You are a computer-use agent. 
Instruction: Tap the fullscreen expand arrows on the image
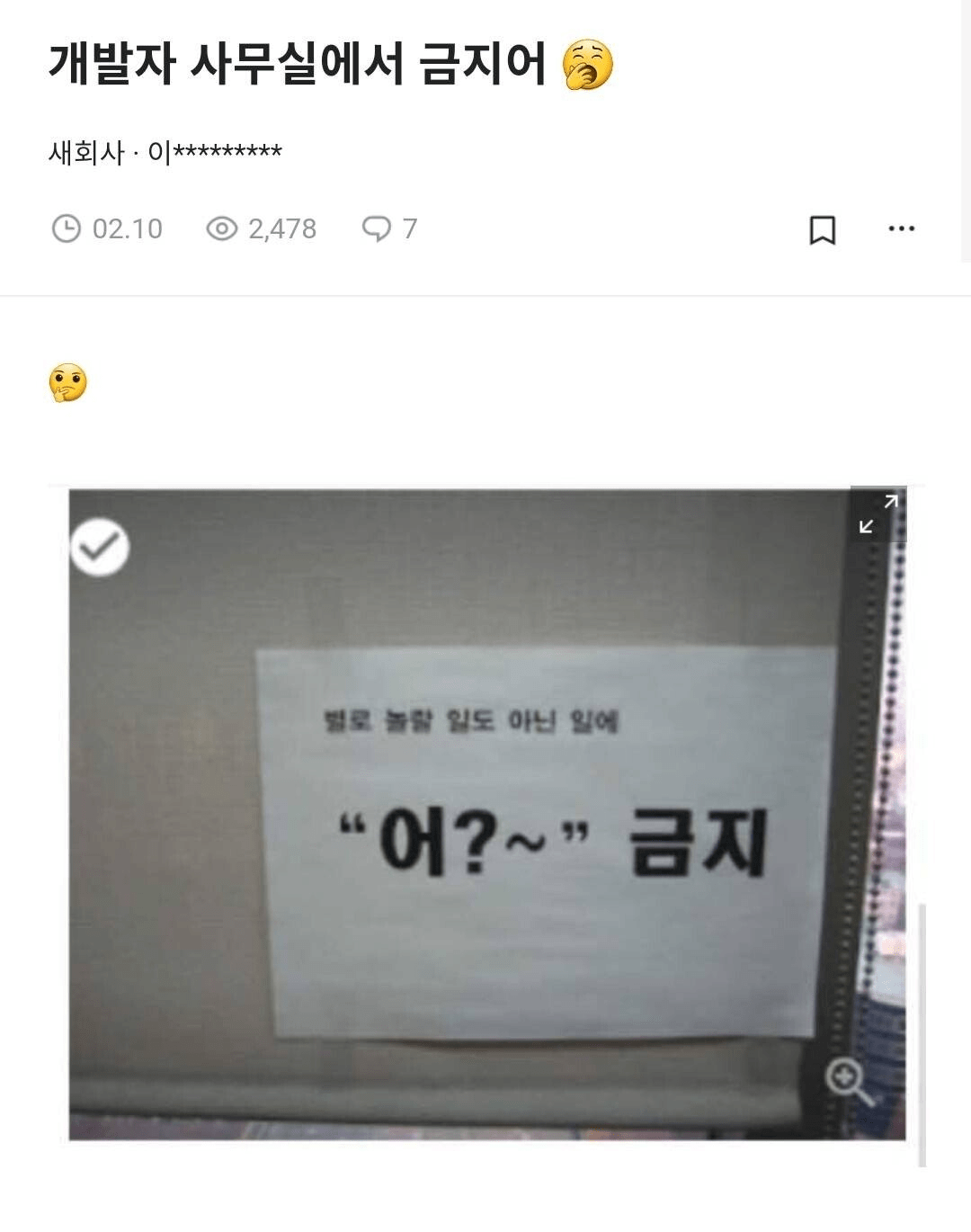(879, 514)
